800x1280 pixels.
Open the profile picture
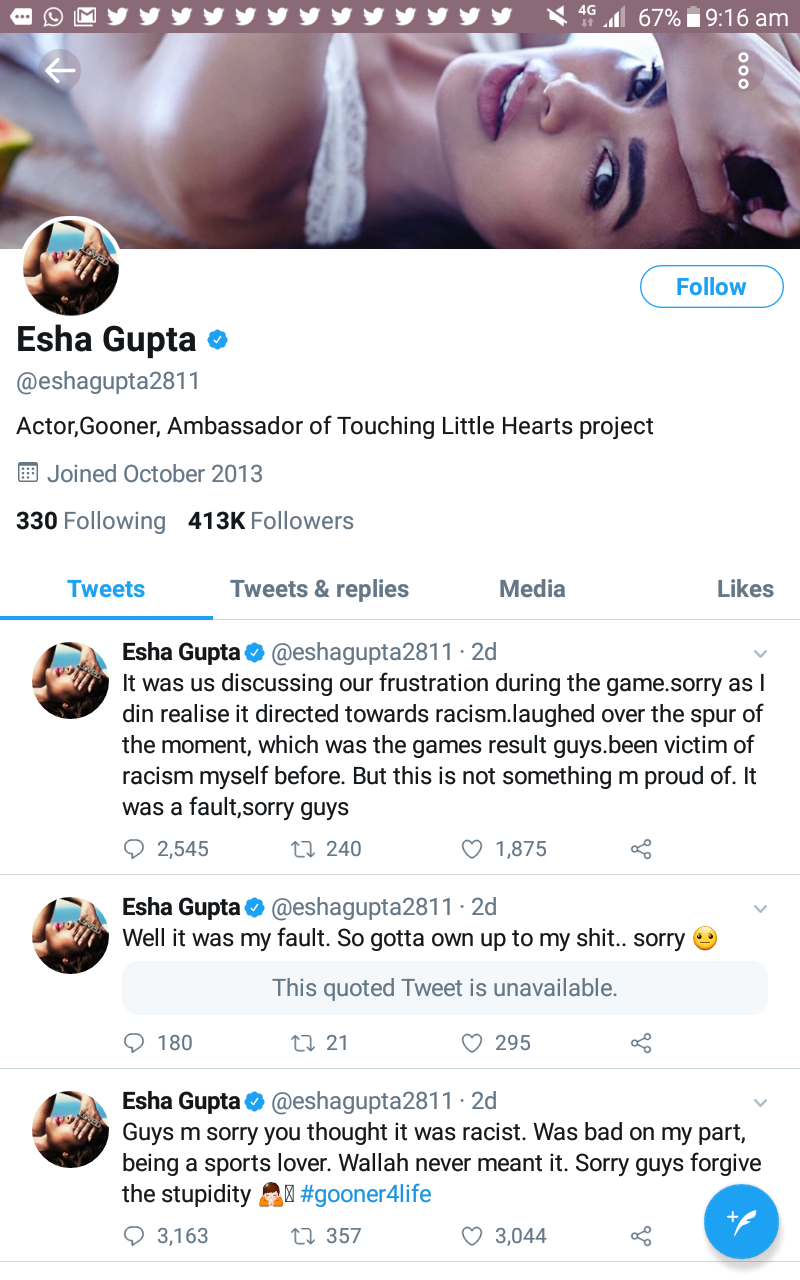pyautogui.click(x=71, y=267)
